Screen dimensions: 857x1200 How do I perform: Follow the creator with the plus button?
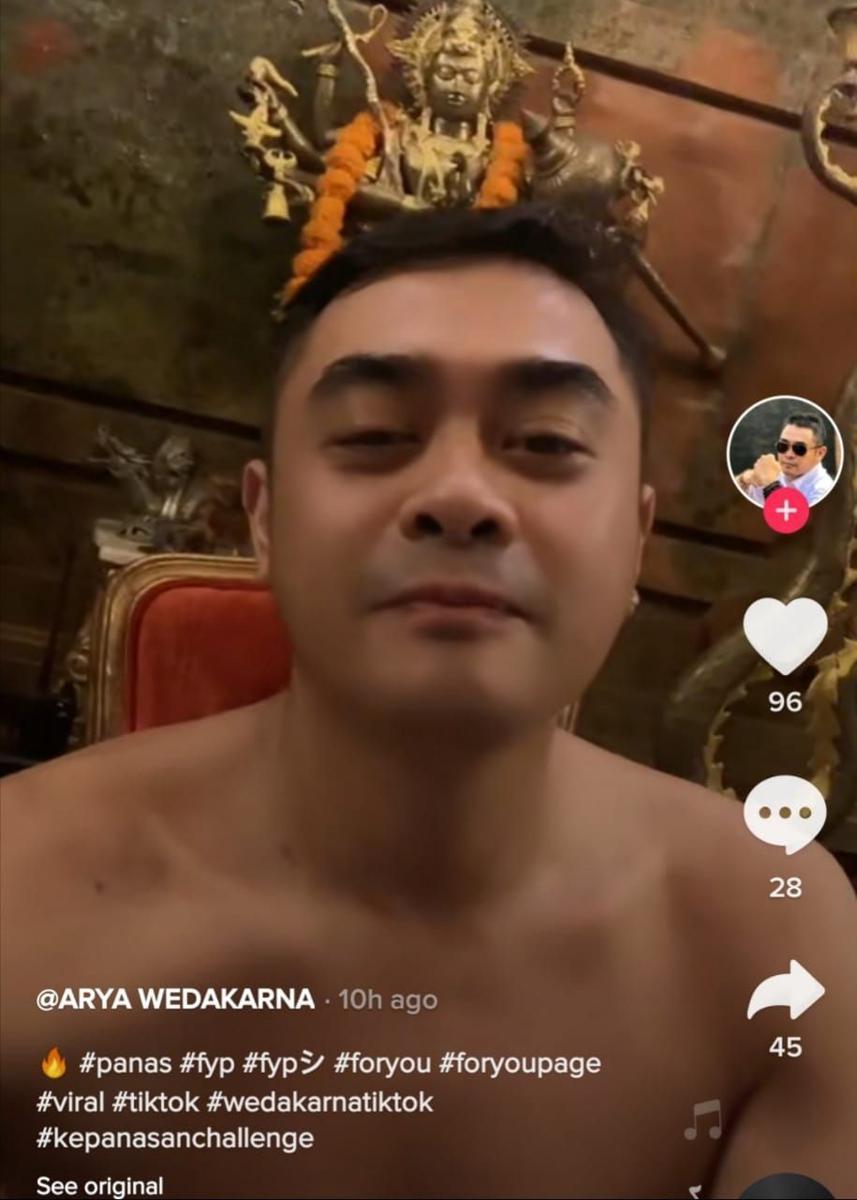[x=786, y=511]
